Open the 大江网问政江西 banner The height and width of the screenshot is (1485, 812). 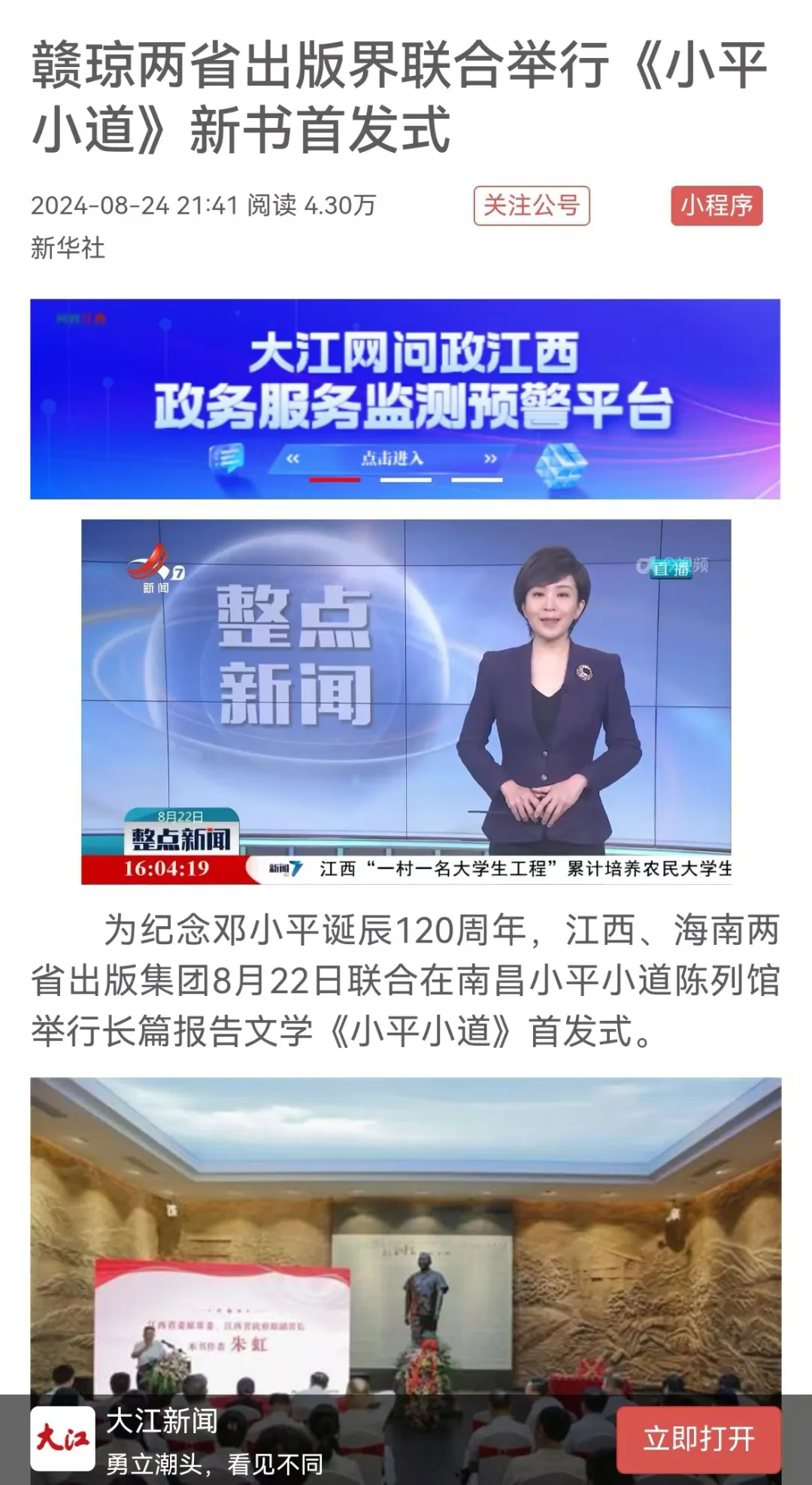[x=405, y=399]
